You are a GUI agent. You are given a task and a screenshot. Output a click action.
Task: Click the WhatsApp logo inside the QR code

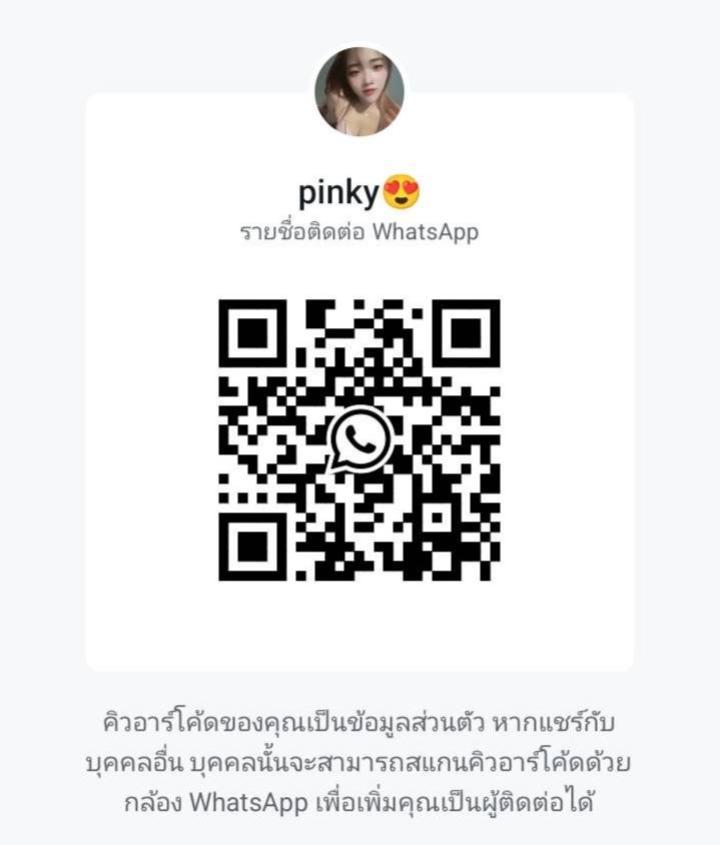point(360,438)
